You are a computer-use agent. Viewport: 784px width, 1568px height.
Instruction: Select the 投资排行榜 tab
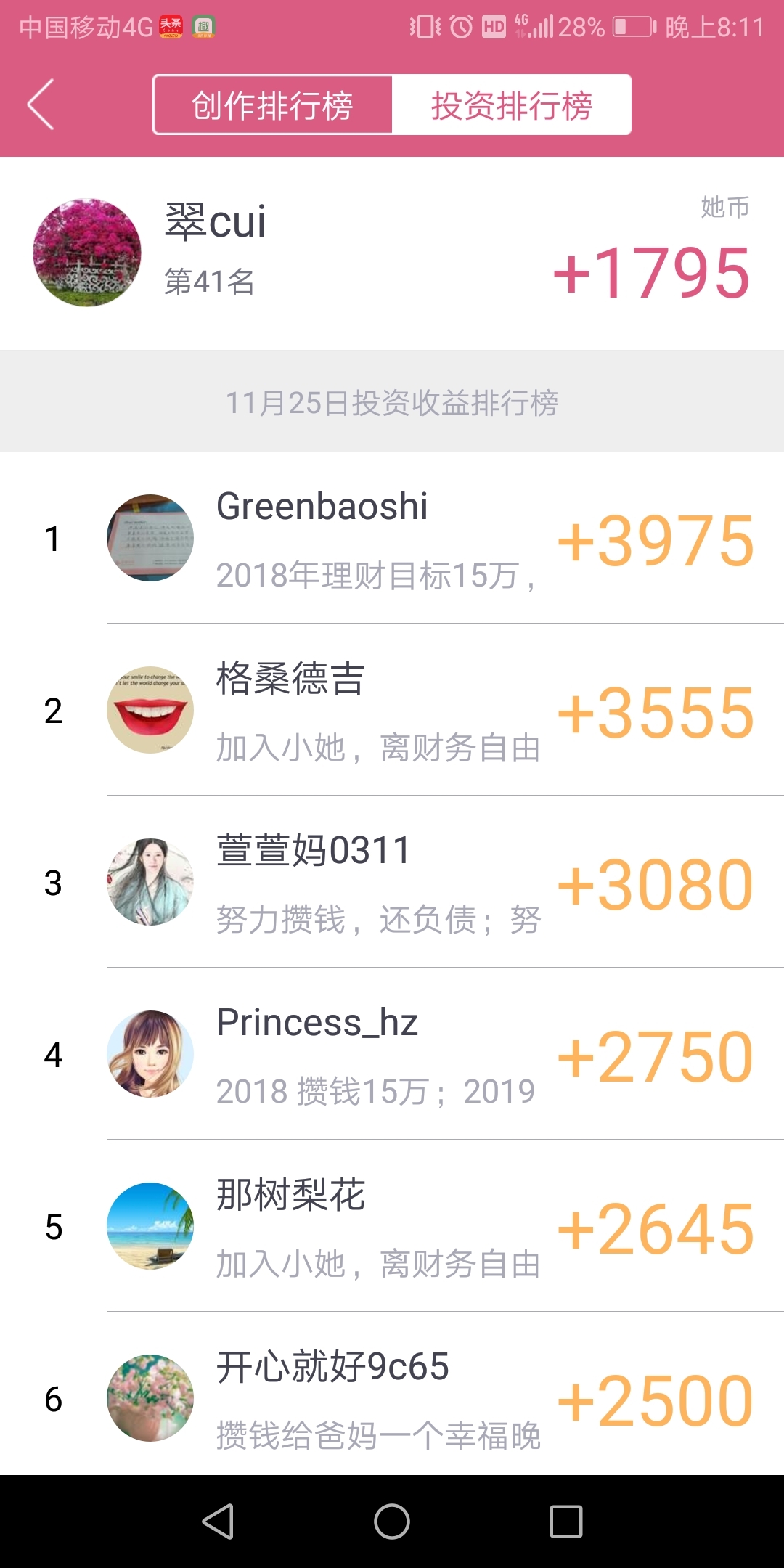click(511, 105)
